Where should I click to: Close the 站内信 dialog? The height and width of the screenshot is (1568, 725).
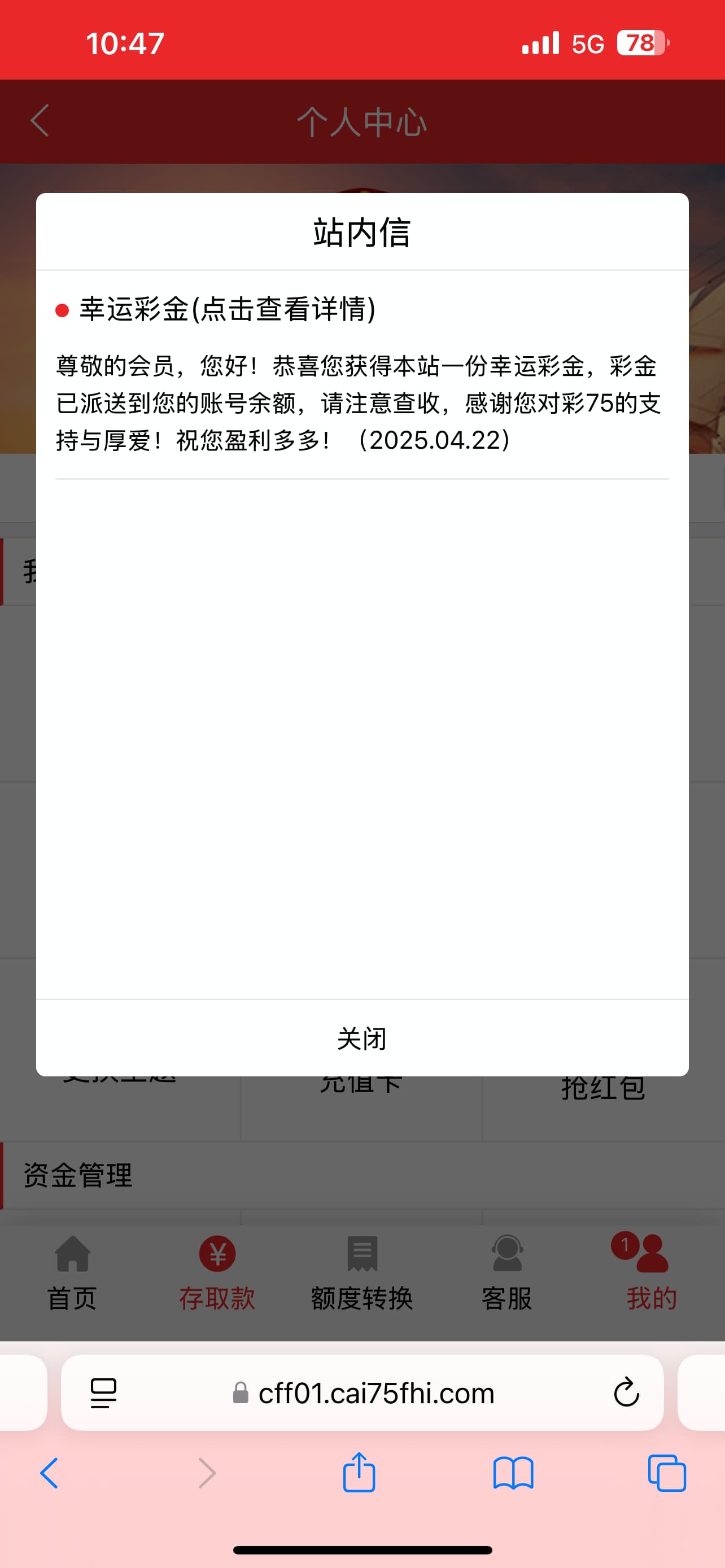tap(362, 1038)
